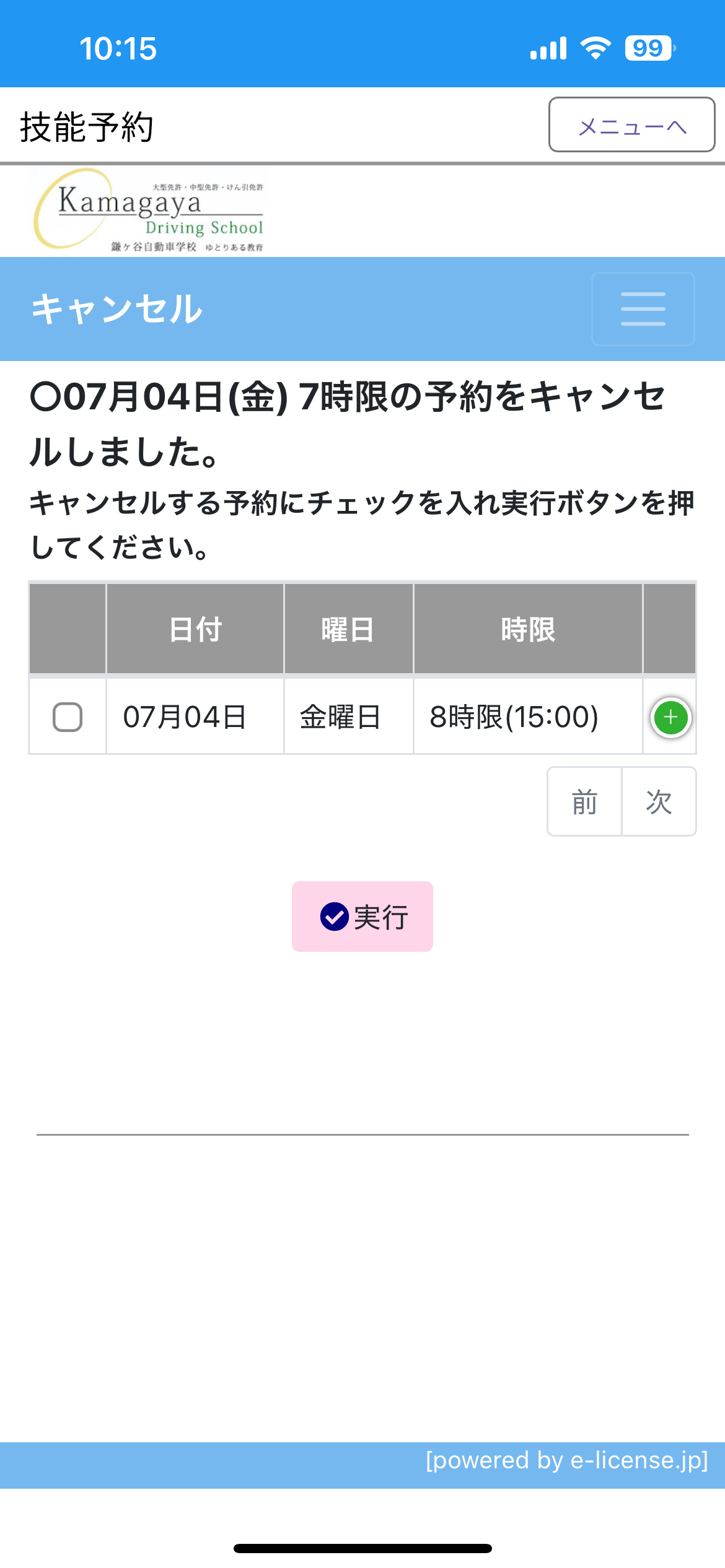Go to the previous page with 前

584,801
